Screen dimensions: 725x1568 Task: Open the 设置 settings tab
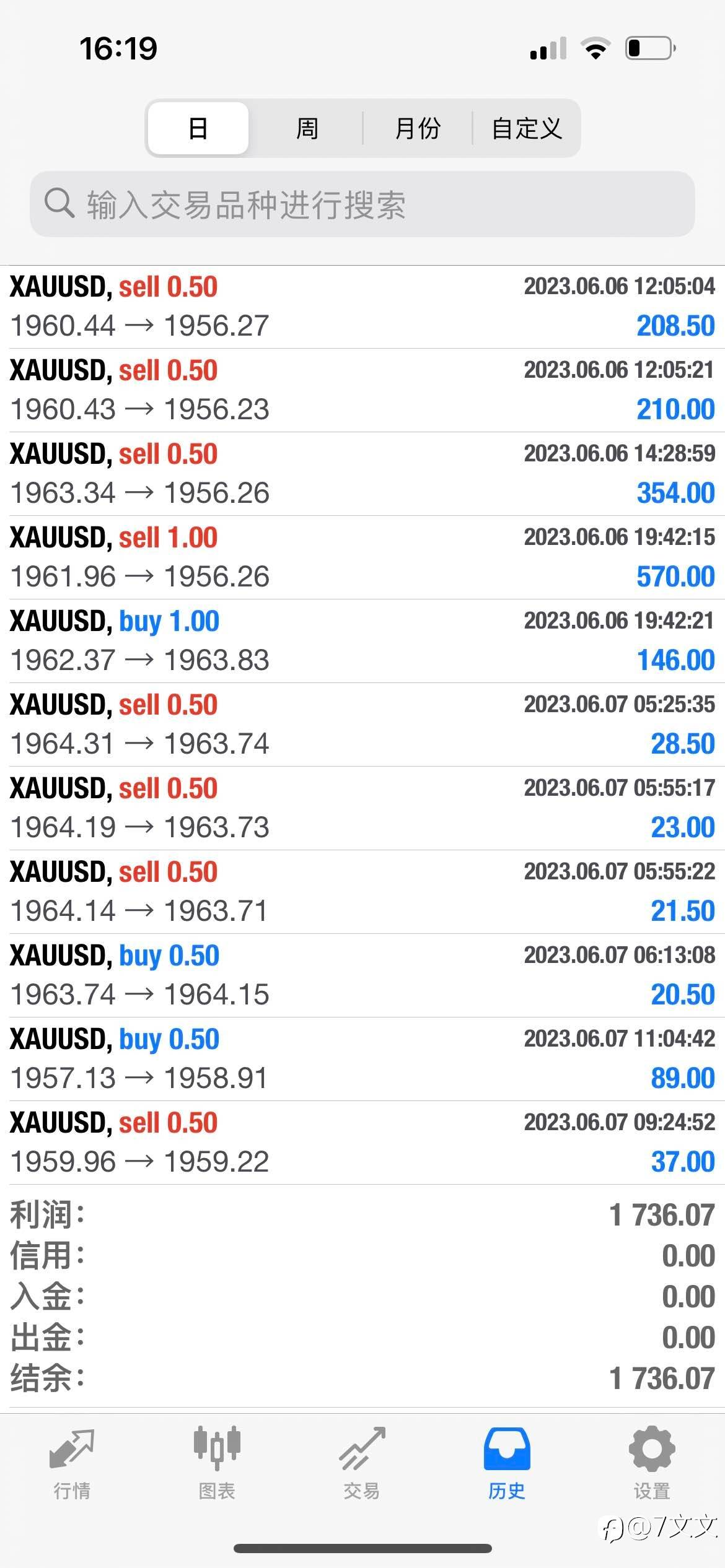coord(652,1464)
